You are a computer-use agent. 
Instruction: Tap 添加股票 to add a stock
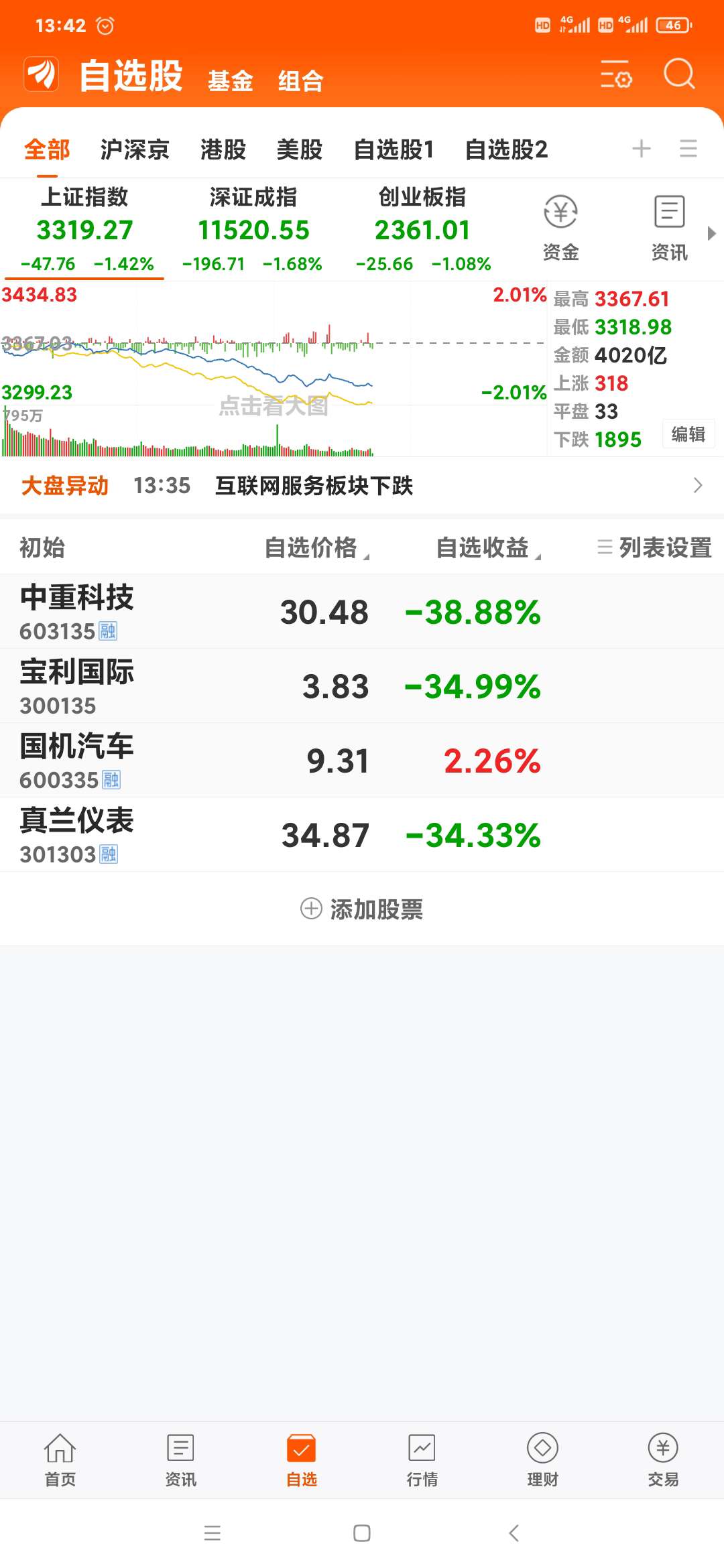[362, 909]
